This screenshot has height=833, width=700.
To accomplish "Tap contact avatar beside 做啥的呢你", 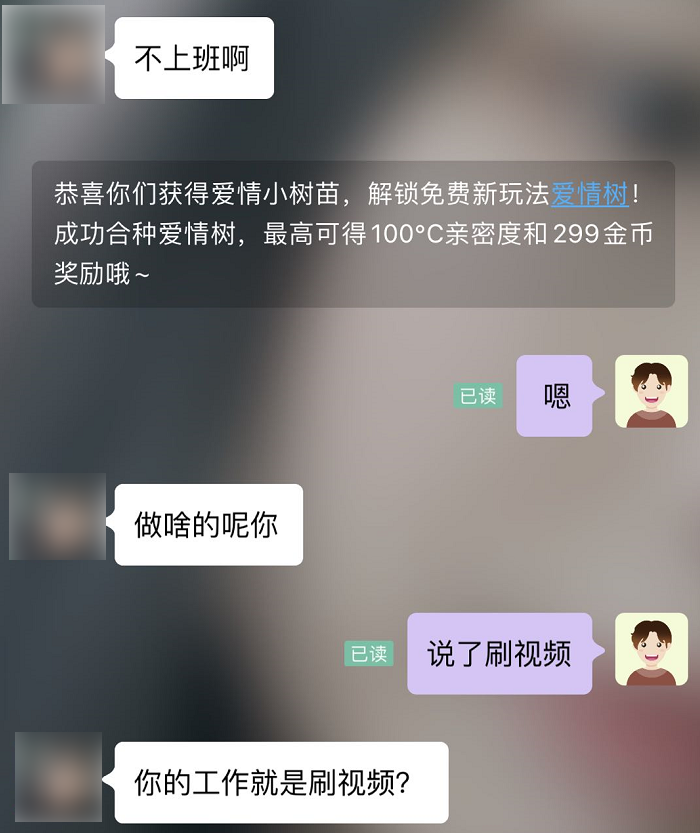I will (x=57, y=517).
